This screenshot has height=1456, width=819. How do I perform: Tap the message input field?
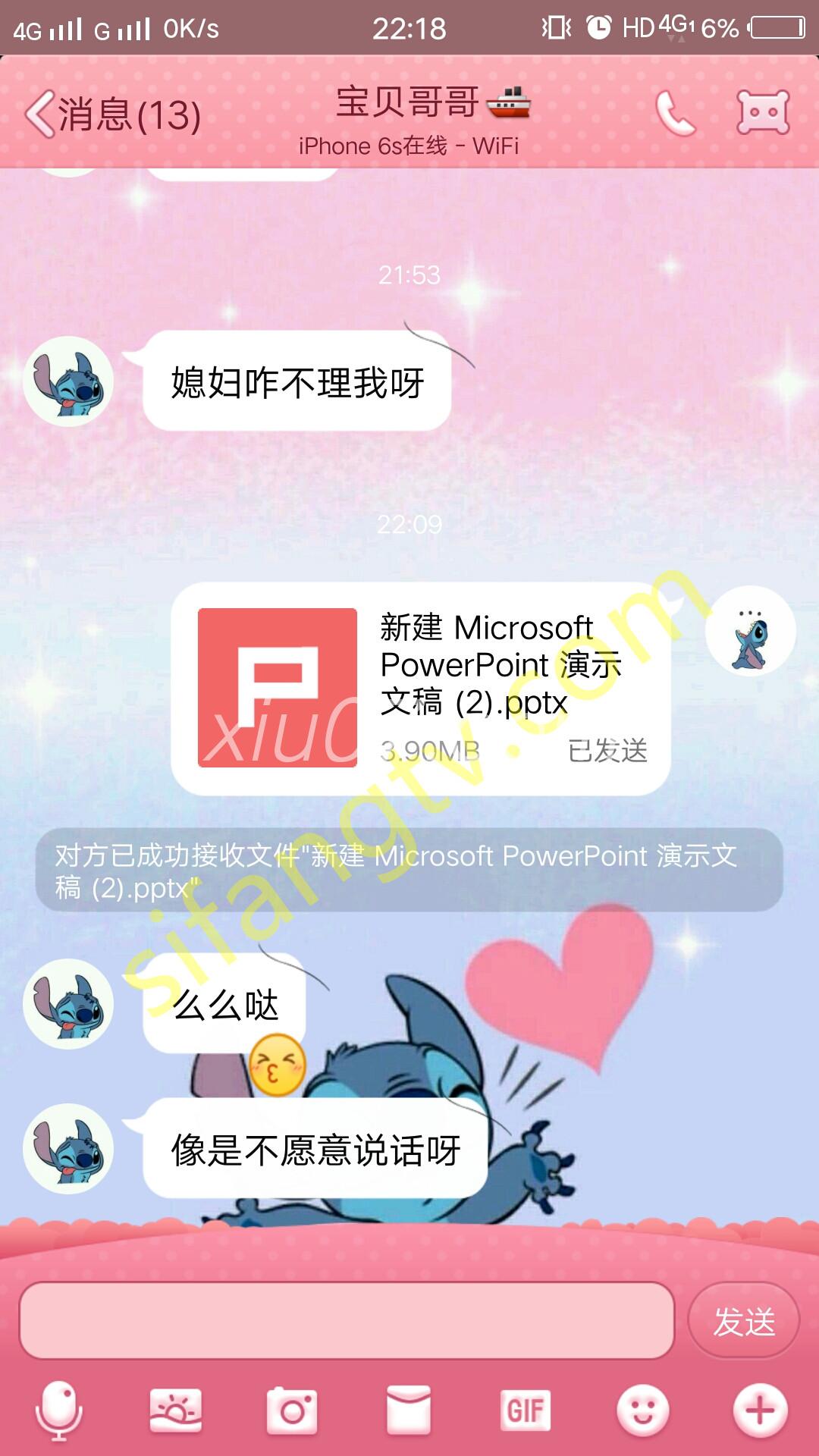(347, 1321)
